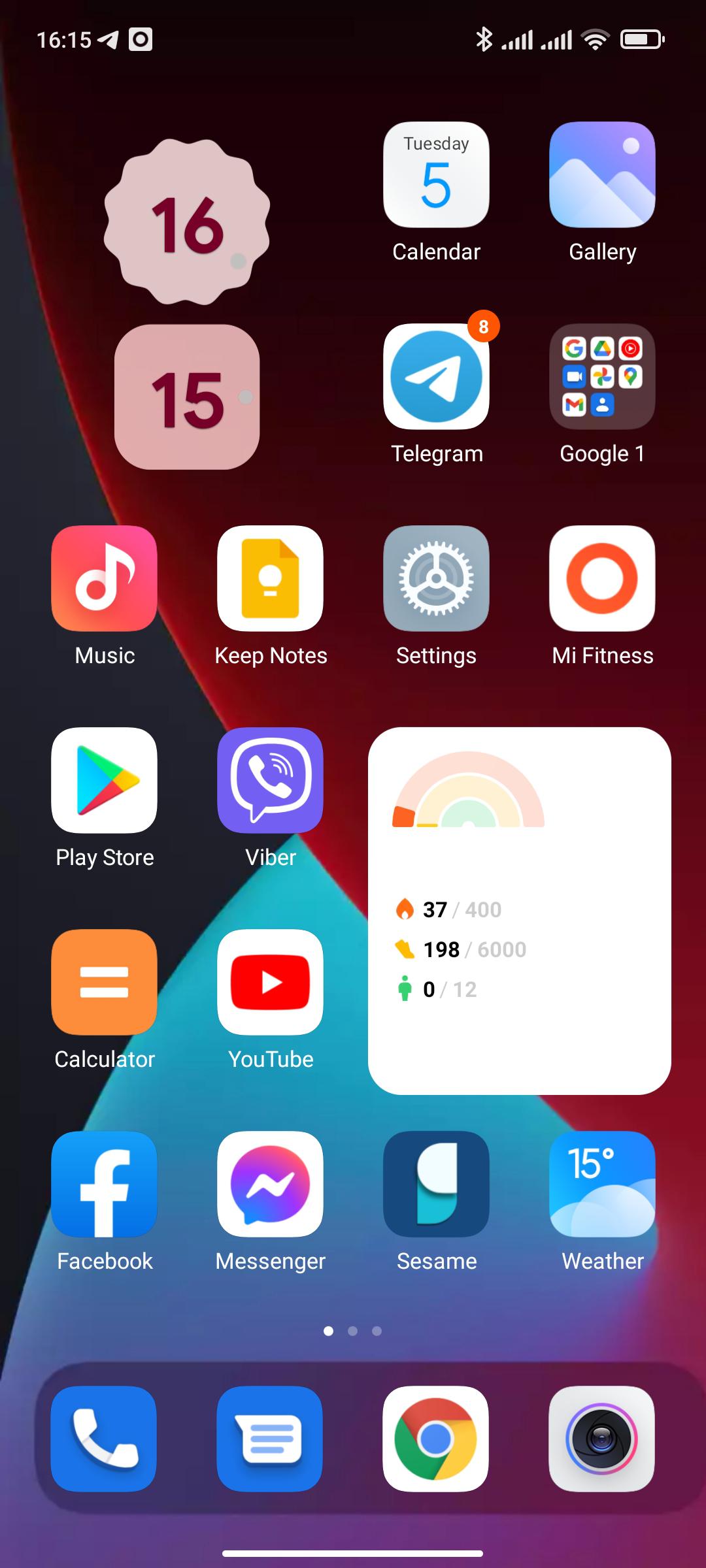Open the Calendar app
The height and width of the screenshot is (1568, 706).
(x=436, y=175)
